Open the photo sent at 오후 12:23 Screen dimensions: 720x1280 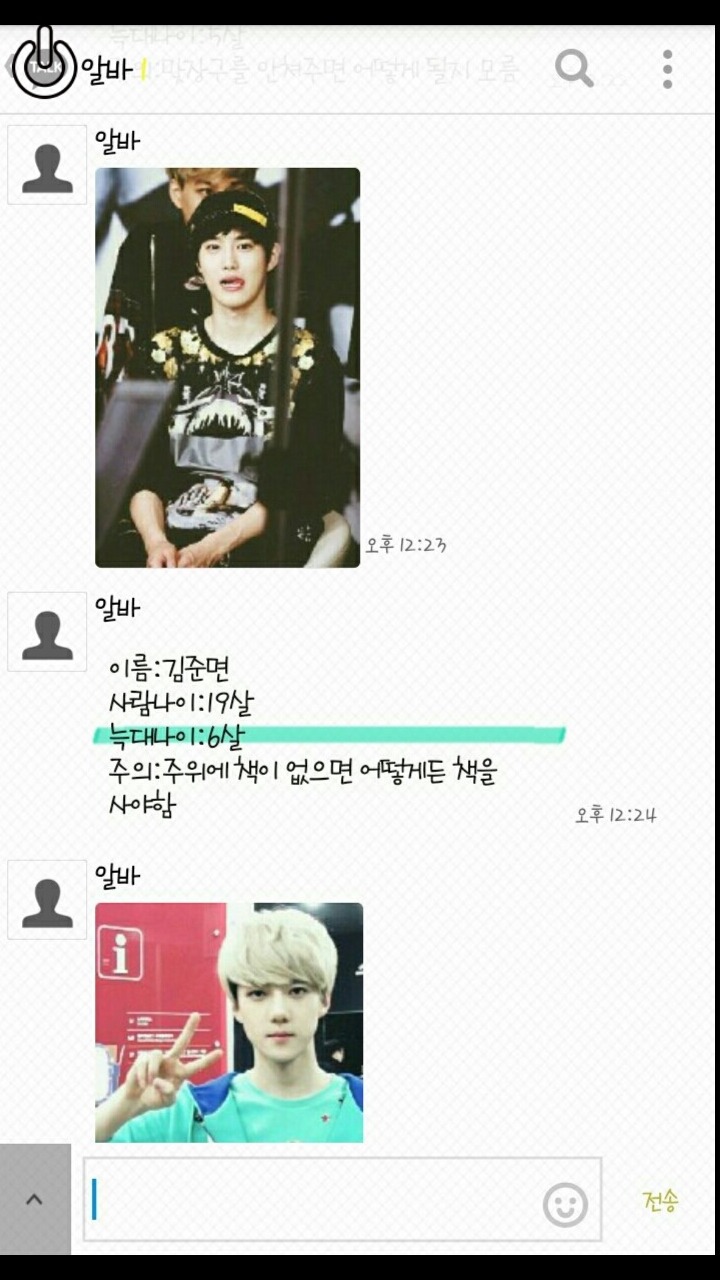point(227,367)
